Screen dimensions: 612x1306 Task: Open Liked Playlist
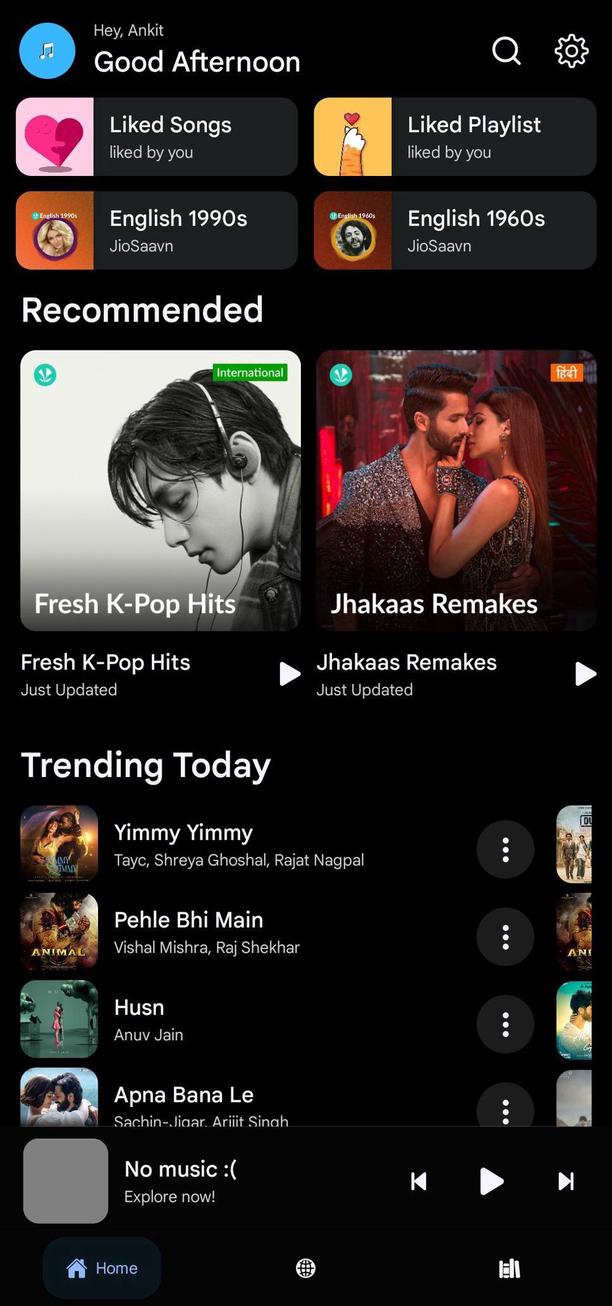(x=455, y=137)
